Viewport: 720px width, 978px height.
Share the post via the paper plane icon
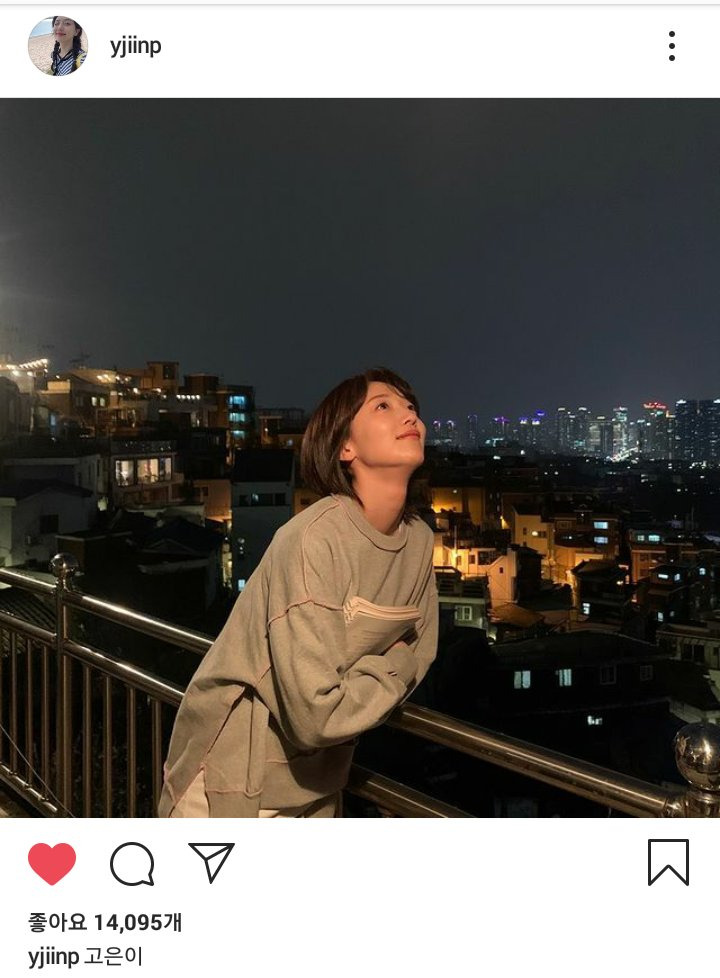tap(211, 862)
